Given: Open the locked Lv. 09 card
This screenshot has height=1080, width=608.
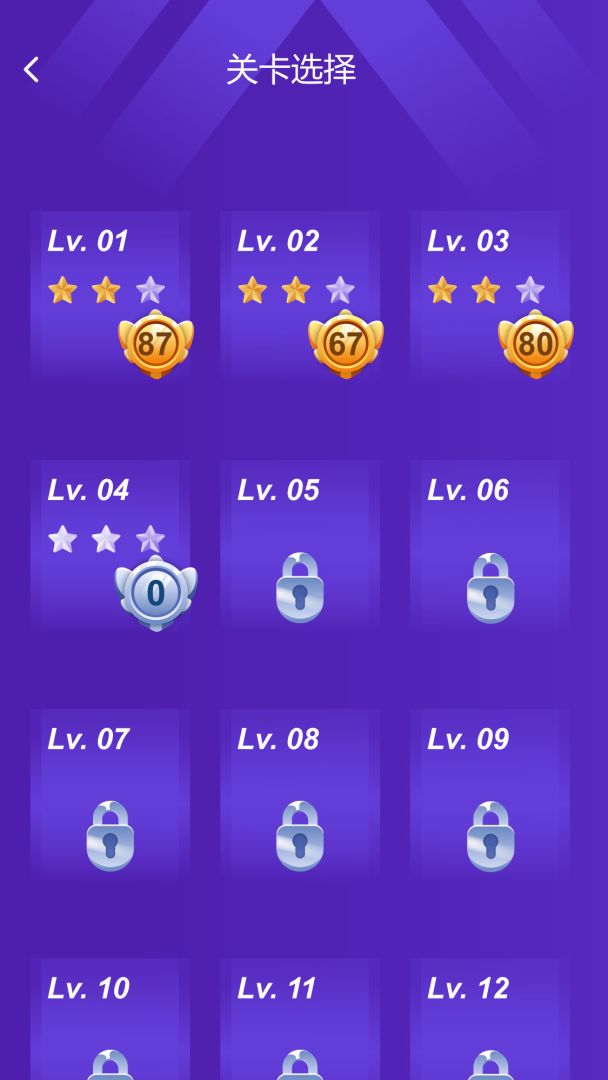Looking at the screenshot, I should pyautogui.click(x=490, y=794).
